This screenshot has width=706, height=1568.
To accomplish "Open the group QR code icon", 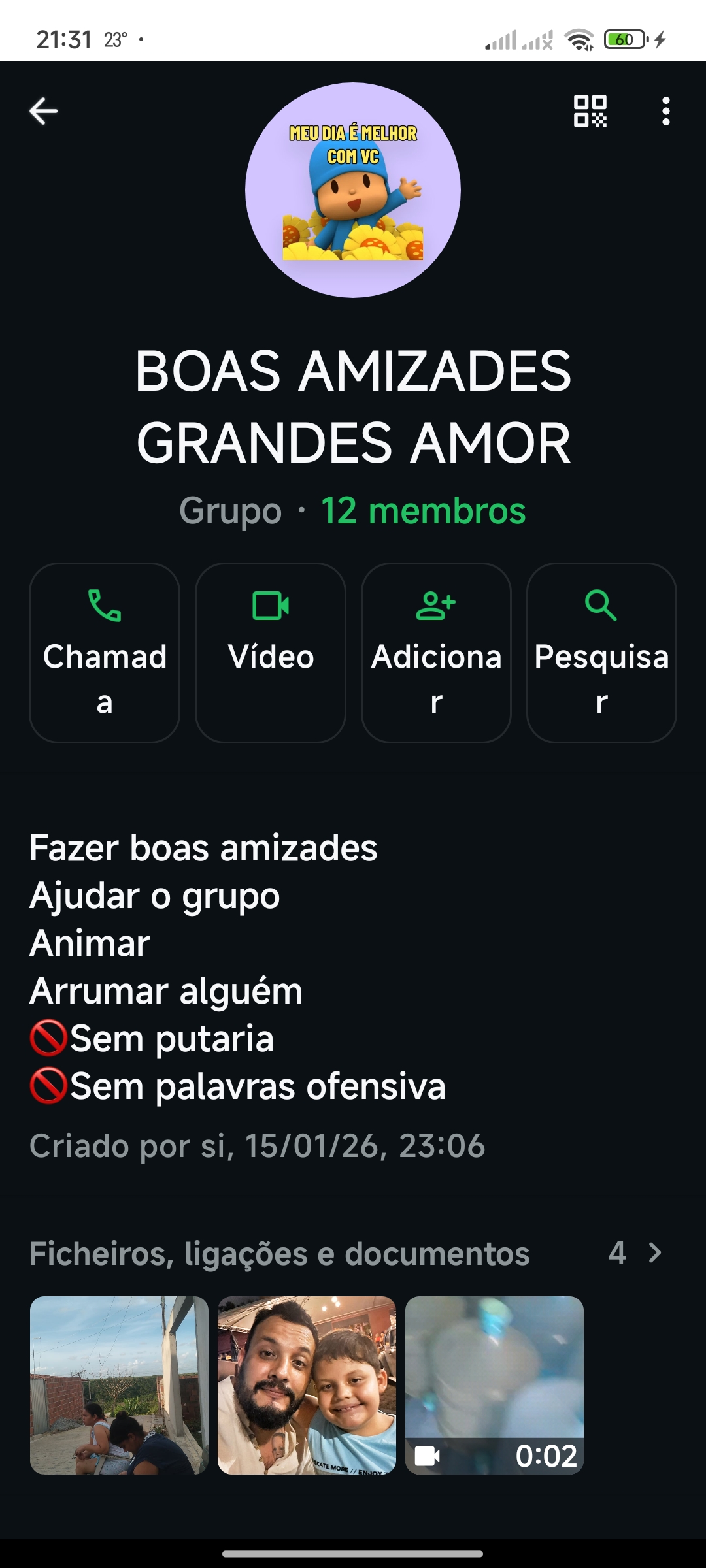I will pos(590,111).
